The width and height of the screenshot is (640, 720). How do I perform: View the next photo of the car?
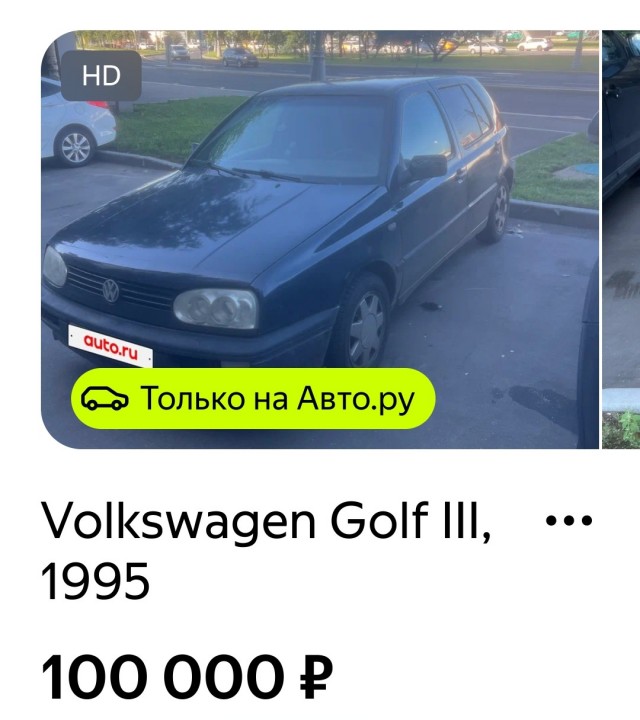click(x=621, y=240)
